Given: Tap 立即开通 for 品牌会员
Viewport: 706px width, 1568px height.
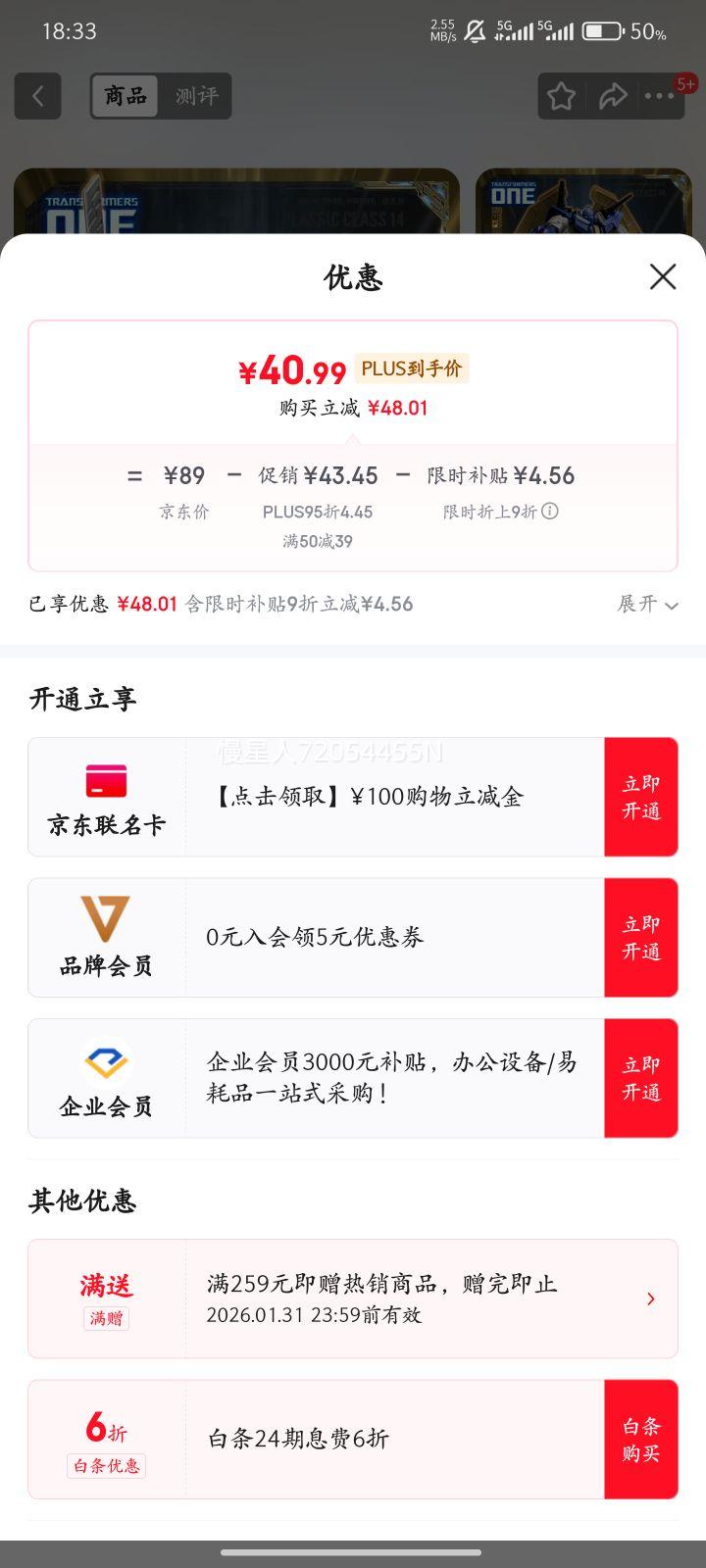Looking at the screenshot, I should pos(640,937).
